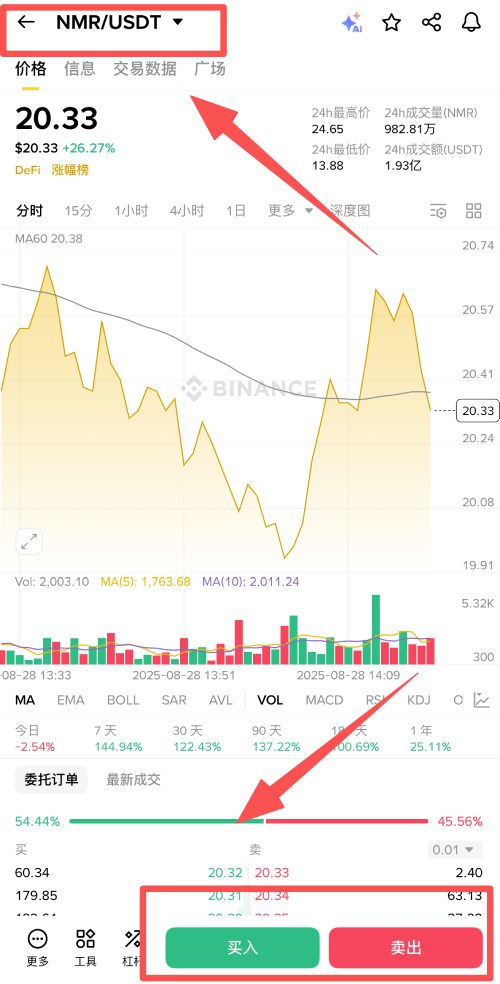500x984 pixels.
Task: Open the AI sparkle feature
Action: [352, 23]
